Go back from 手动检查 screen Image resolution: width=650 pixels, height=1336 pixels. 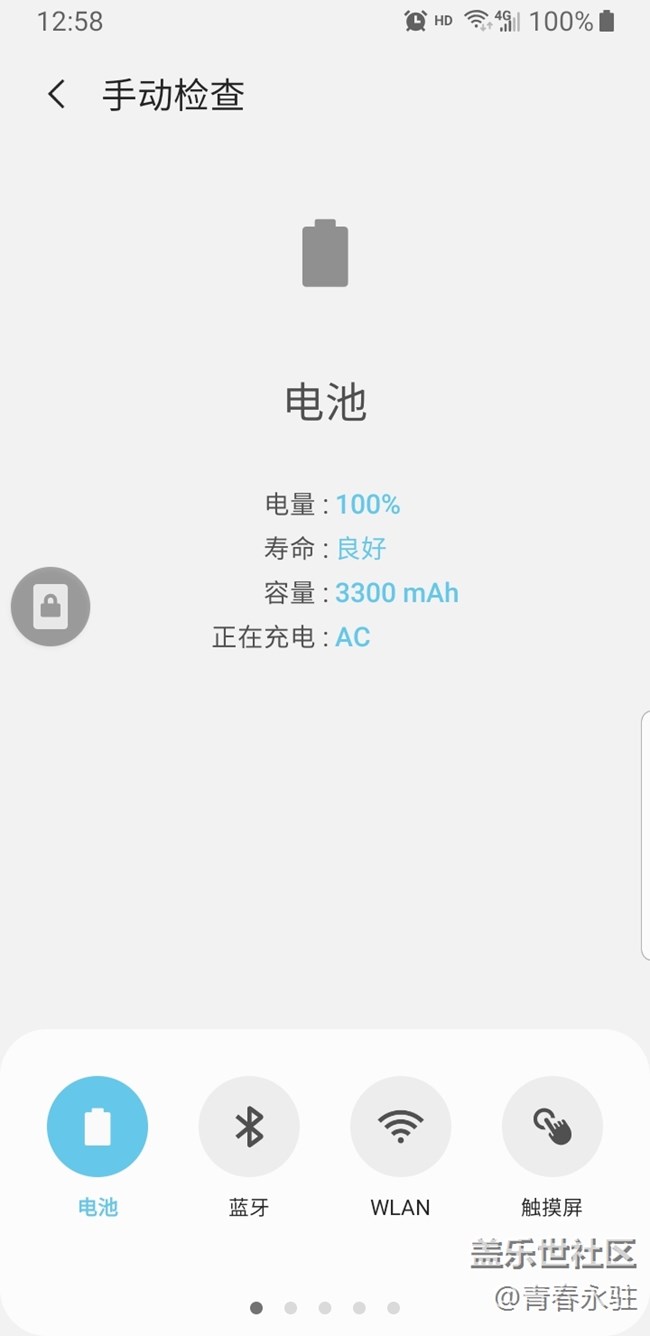57,95
